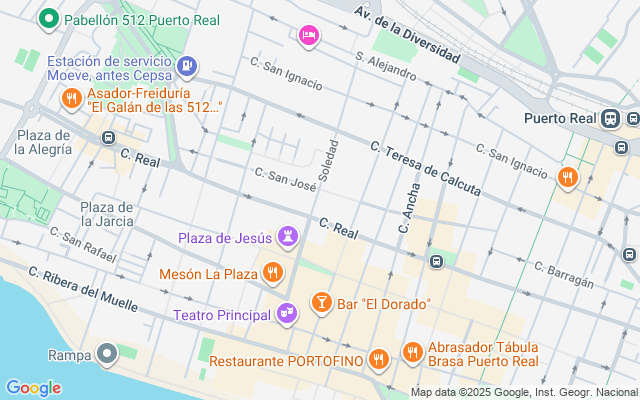Viewport: 640px width, 400px height.
Task: Open the Pabellón 512 Puerto Real pin
Action: 49,19
